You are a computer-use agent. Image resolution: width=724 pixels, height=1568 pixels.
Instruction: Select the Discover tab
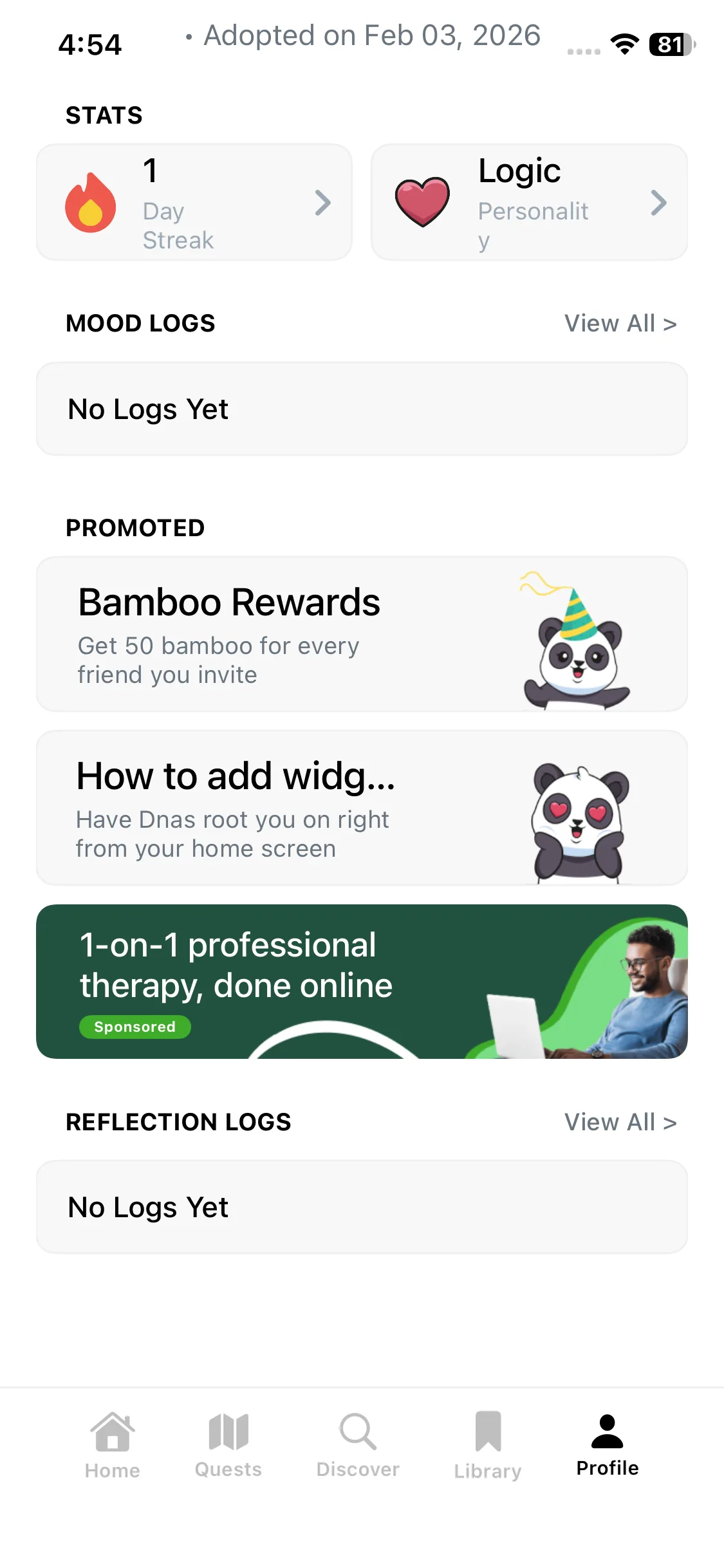point(358,1445)
